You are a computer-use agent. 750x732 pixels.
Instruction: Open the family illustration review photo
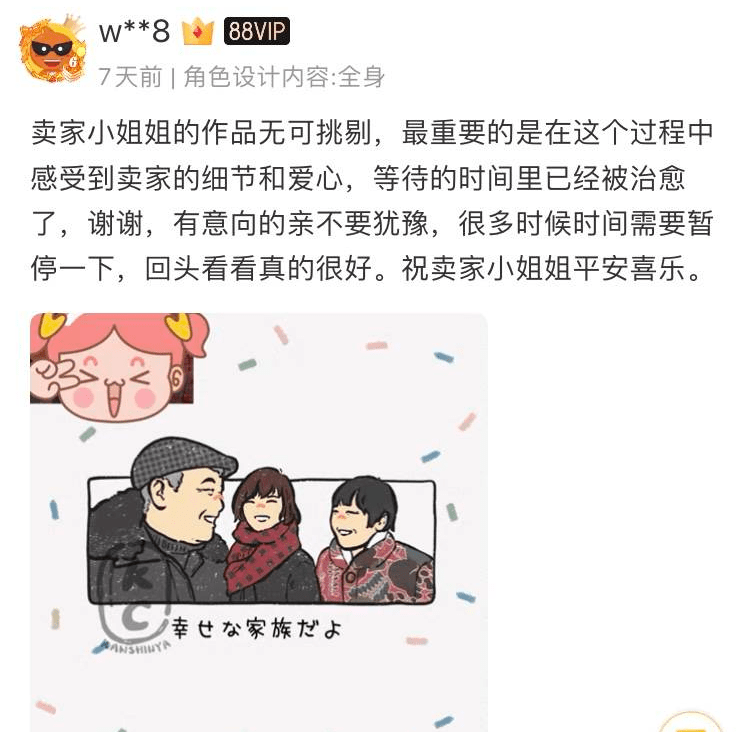tap(258, 520)
